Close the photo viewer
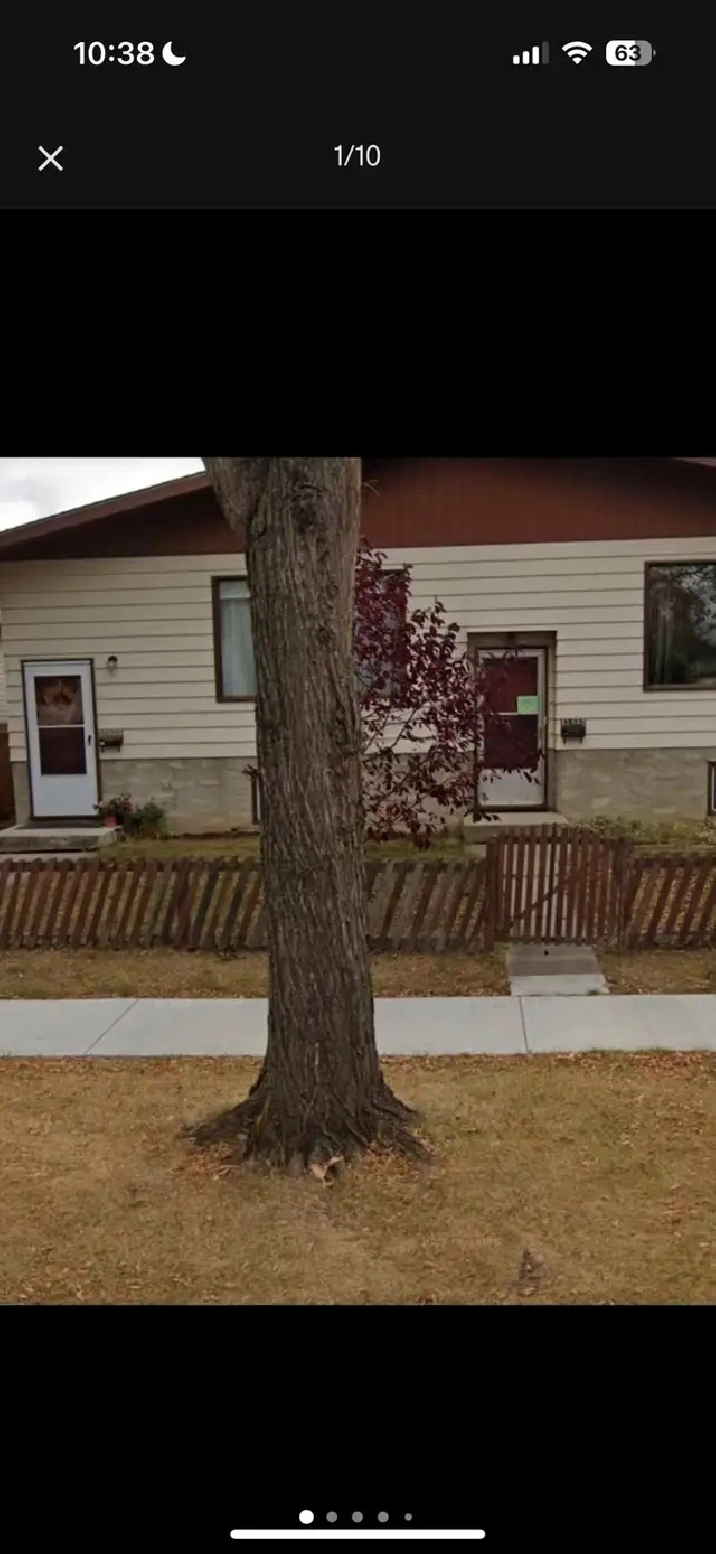Image resolution: width=716 pixels, height=1554 pixels. 51,158
